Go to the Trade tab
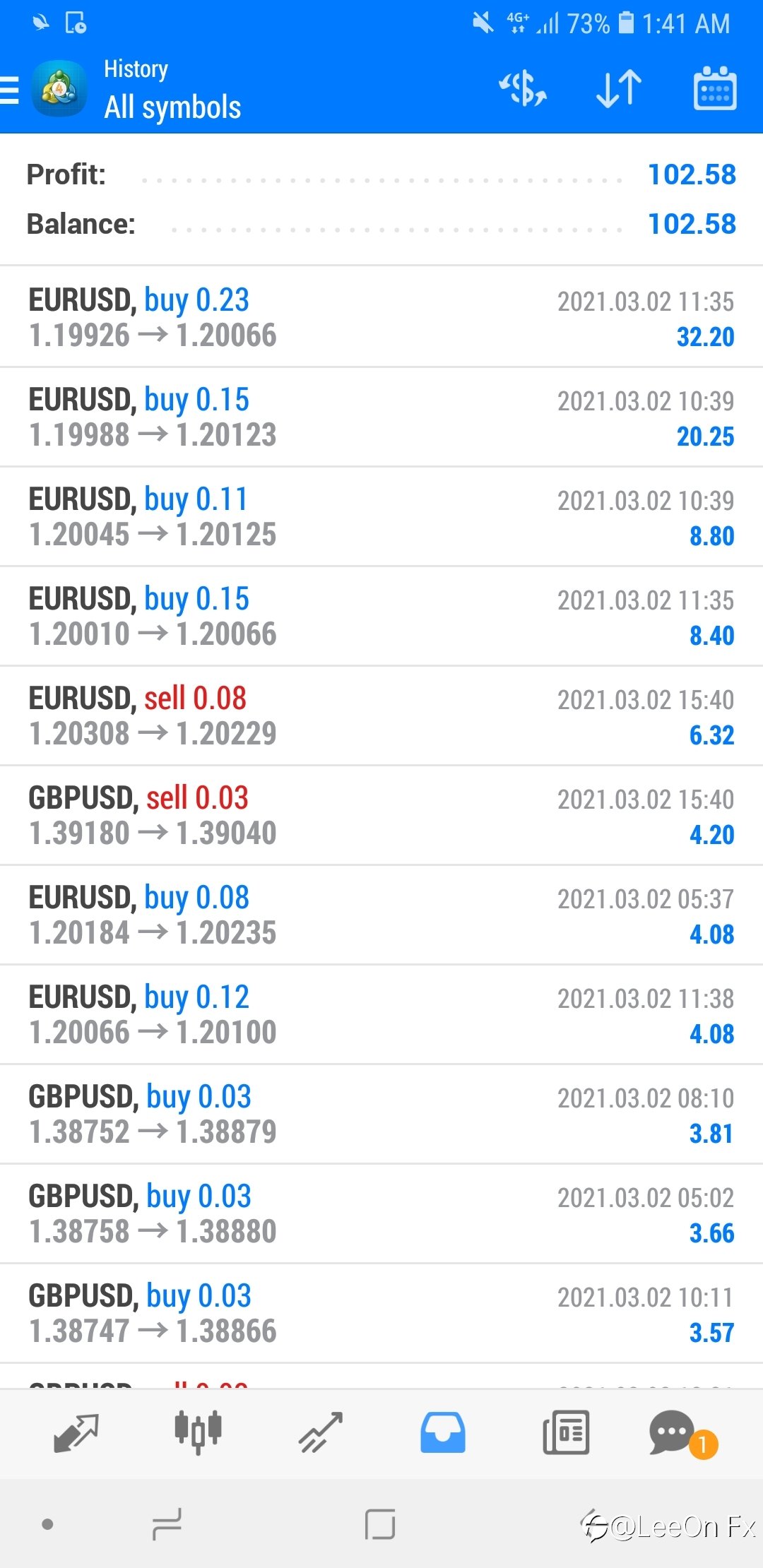Screen dimensions: 763x1568 (x=321, y=1433)
